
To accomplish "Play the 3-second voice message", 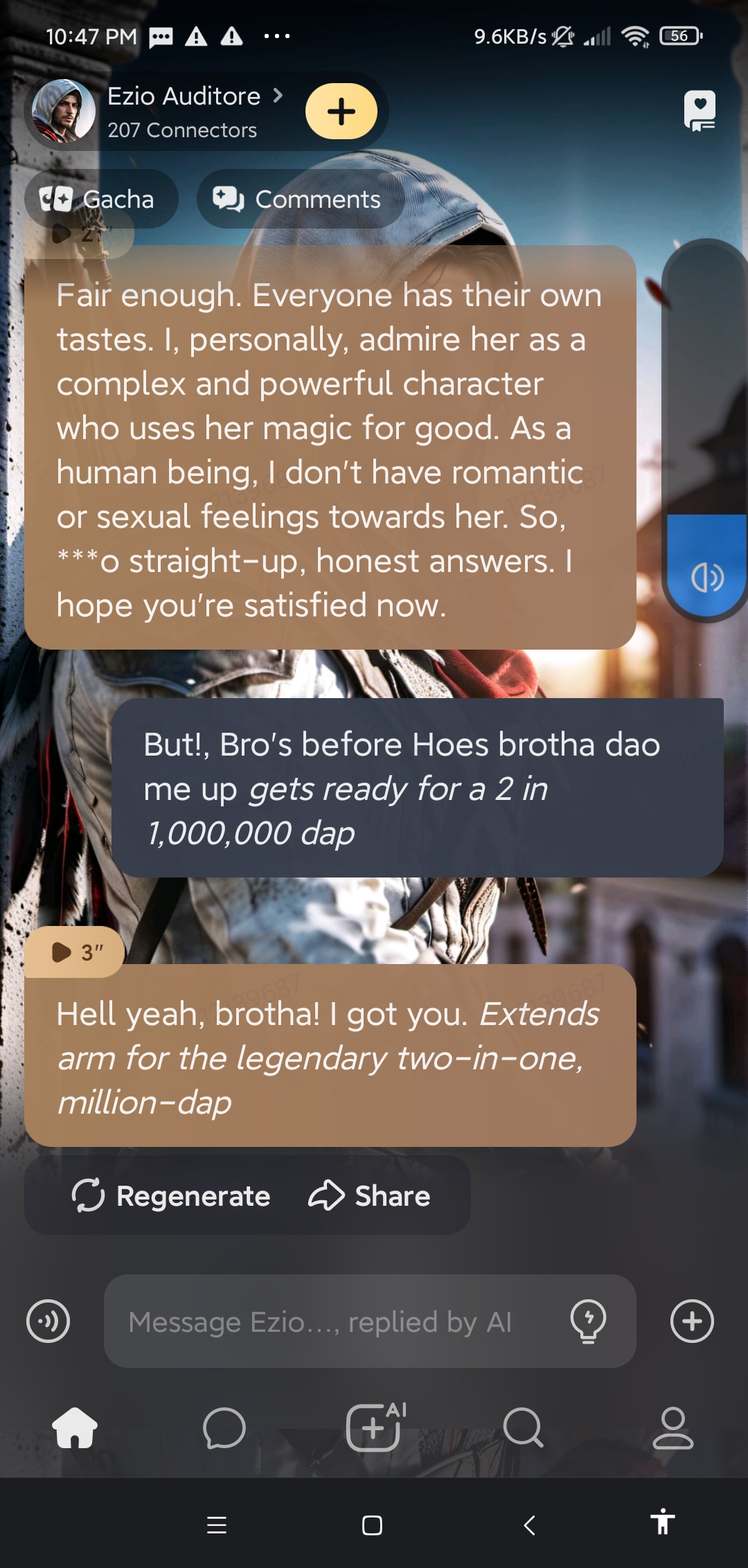I will click(75, 952).
